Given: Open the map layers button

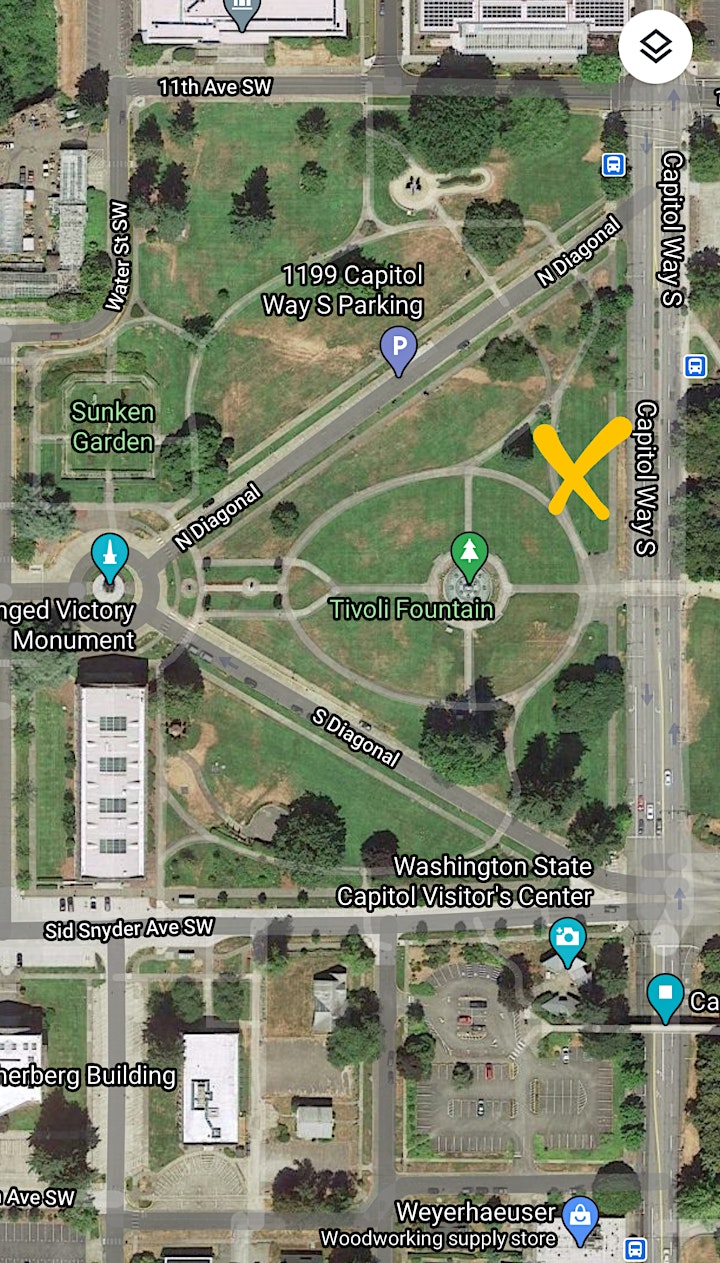Looking at the screenshot, I should click(655, 46).
